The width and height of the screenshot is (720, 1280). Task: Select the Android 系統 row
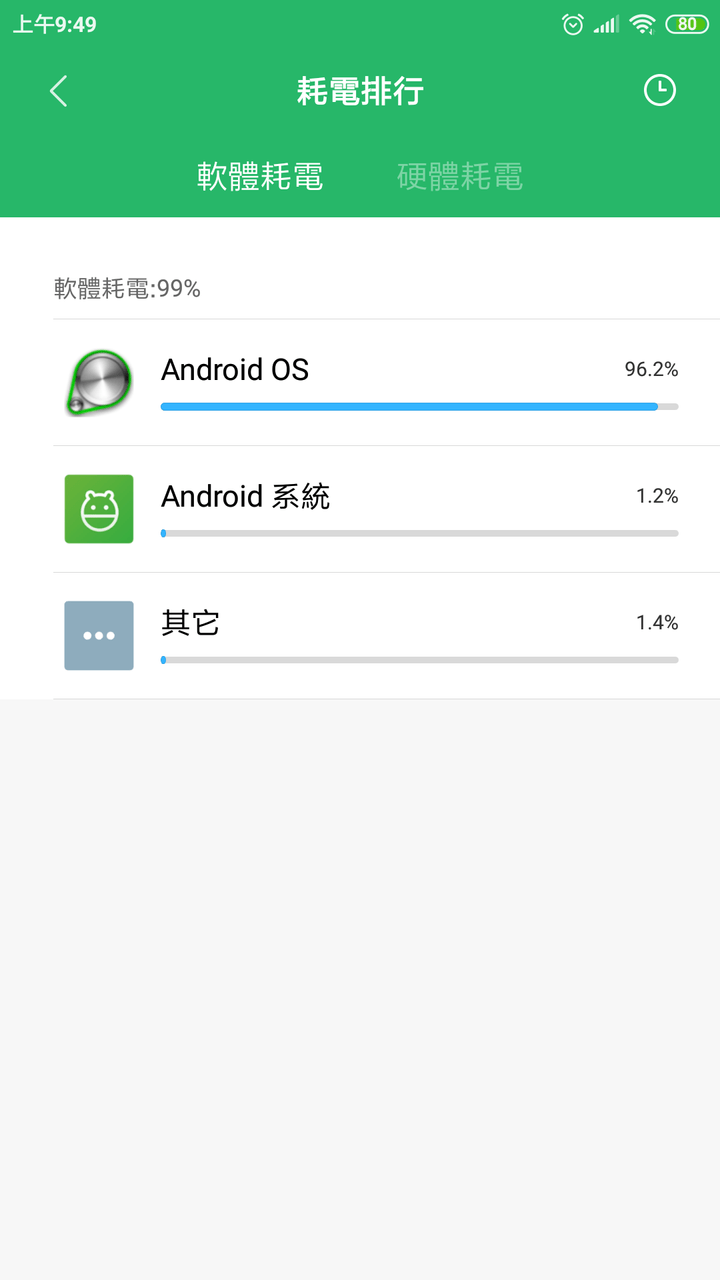[360, 509]
